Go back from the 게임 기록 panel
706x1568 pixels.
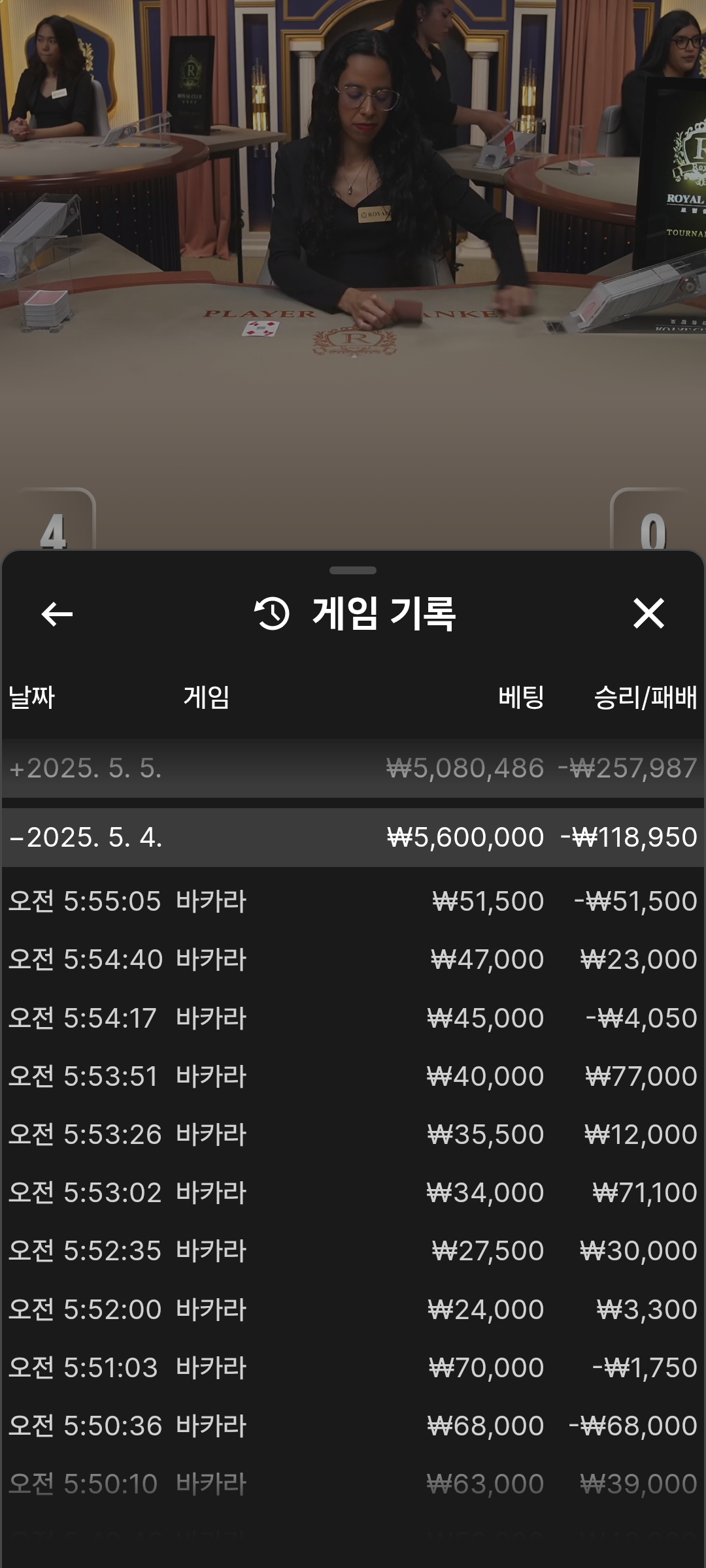coord(57,614)
